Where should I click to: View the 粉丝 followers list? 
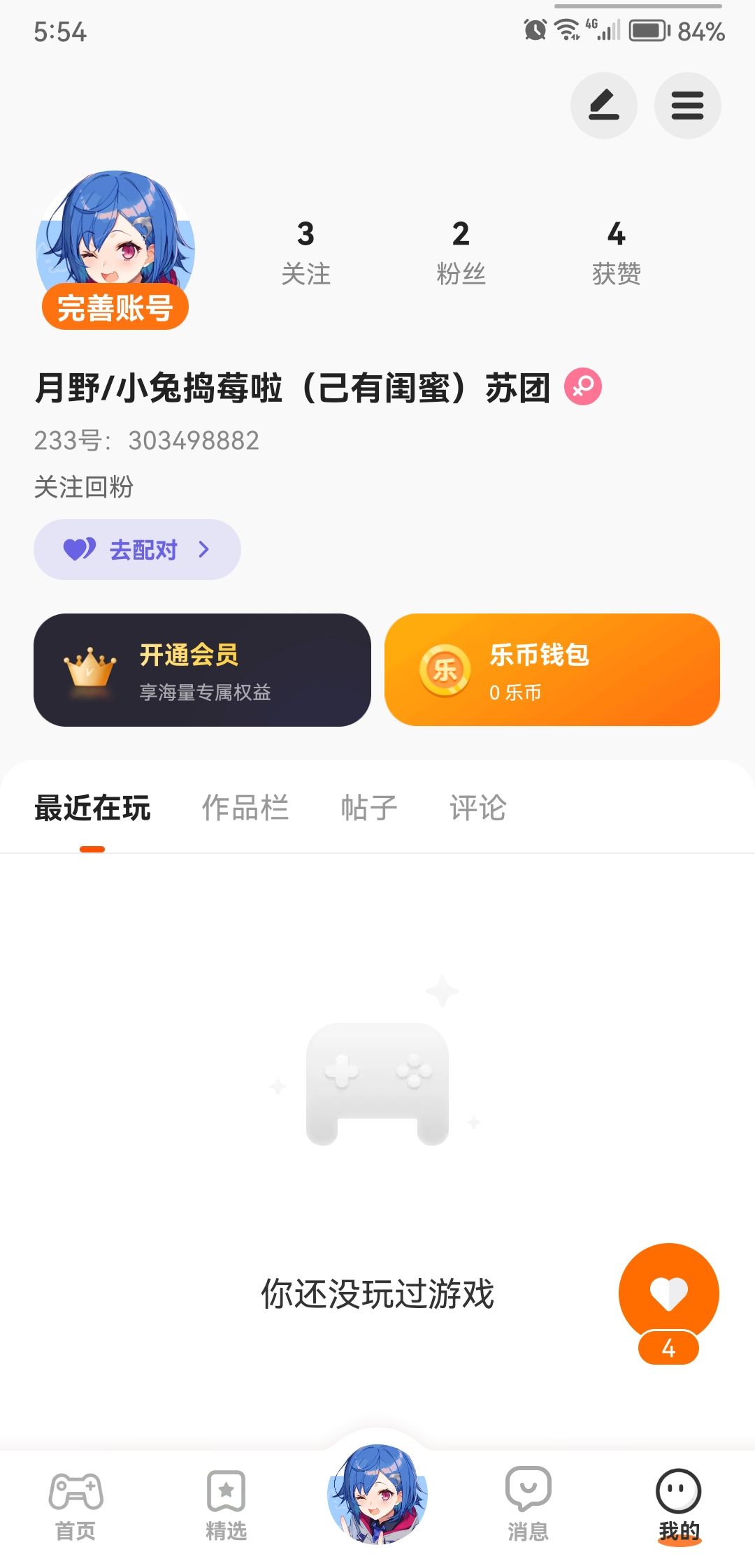pyautogui.click(x=461, y=252)
